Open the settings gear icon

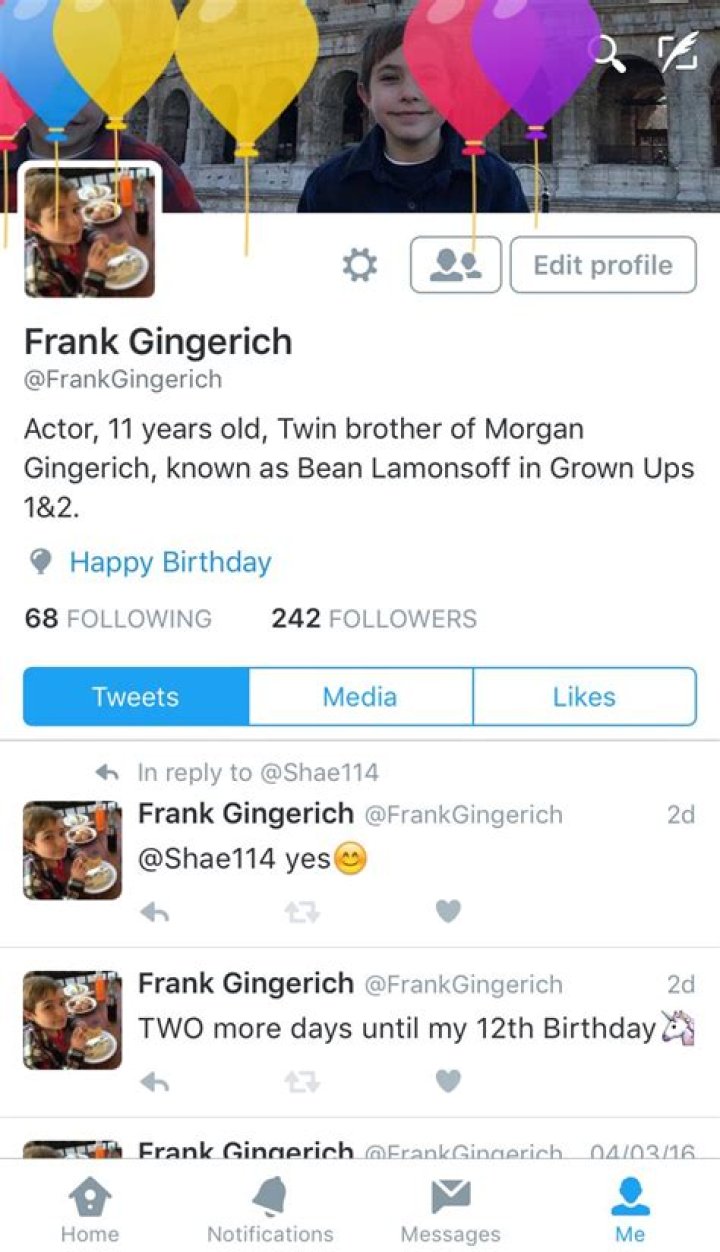pyautogui.click(x=360, y=265)
